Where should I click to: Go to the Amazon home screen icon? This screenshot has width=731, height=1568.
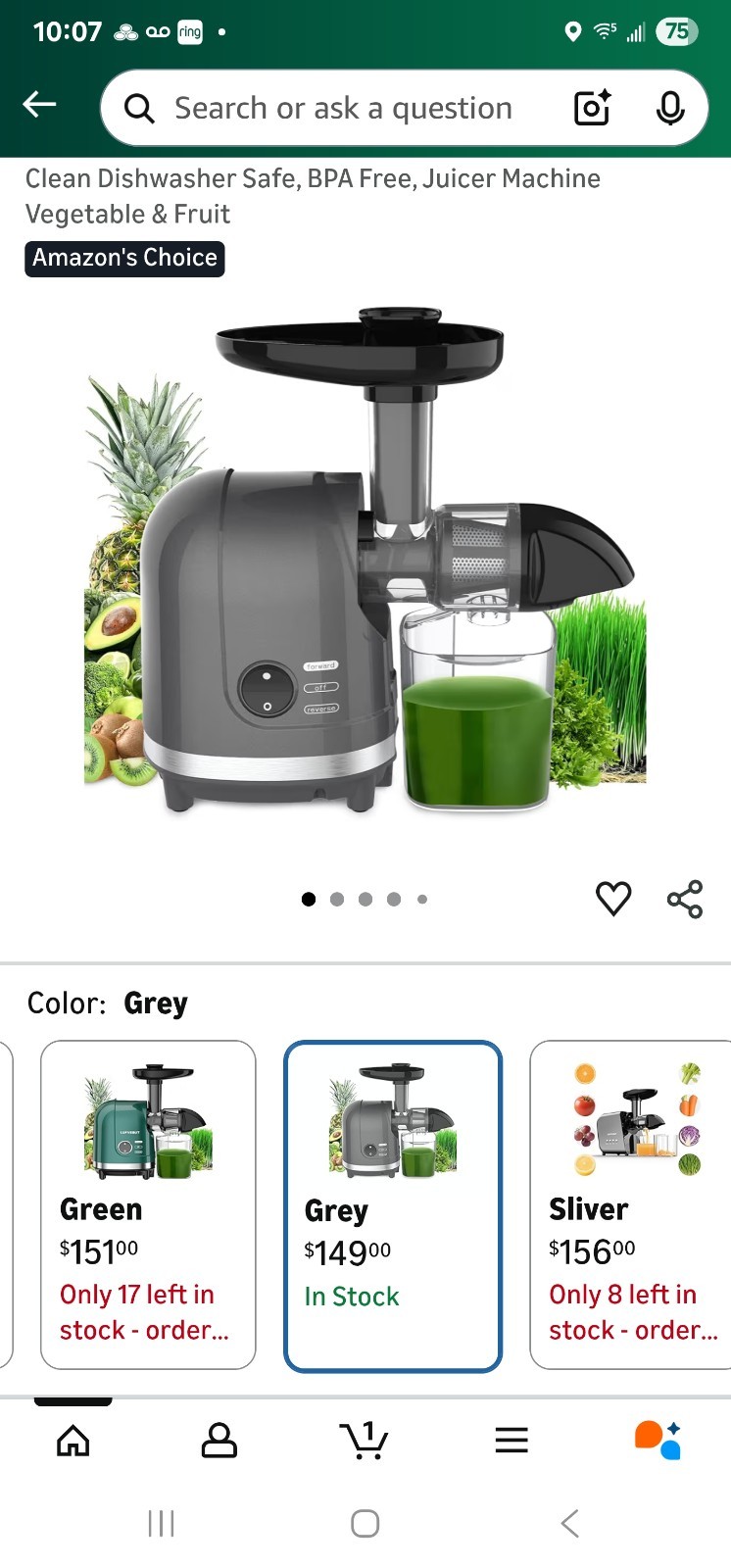(x=73, y=1441)
